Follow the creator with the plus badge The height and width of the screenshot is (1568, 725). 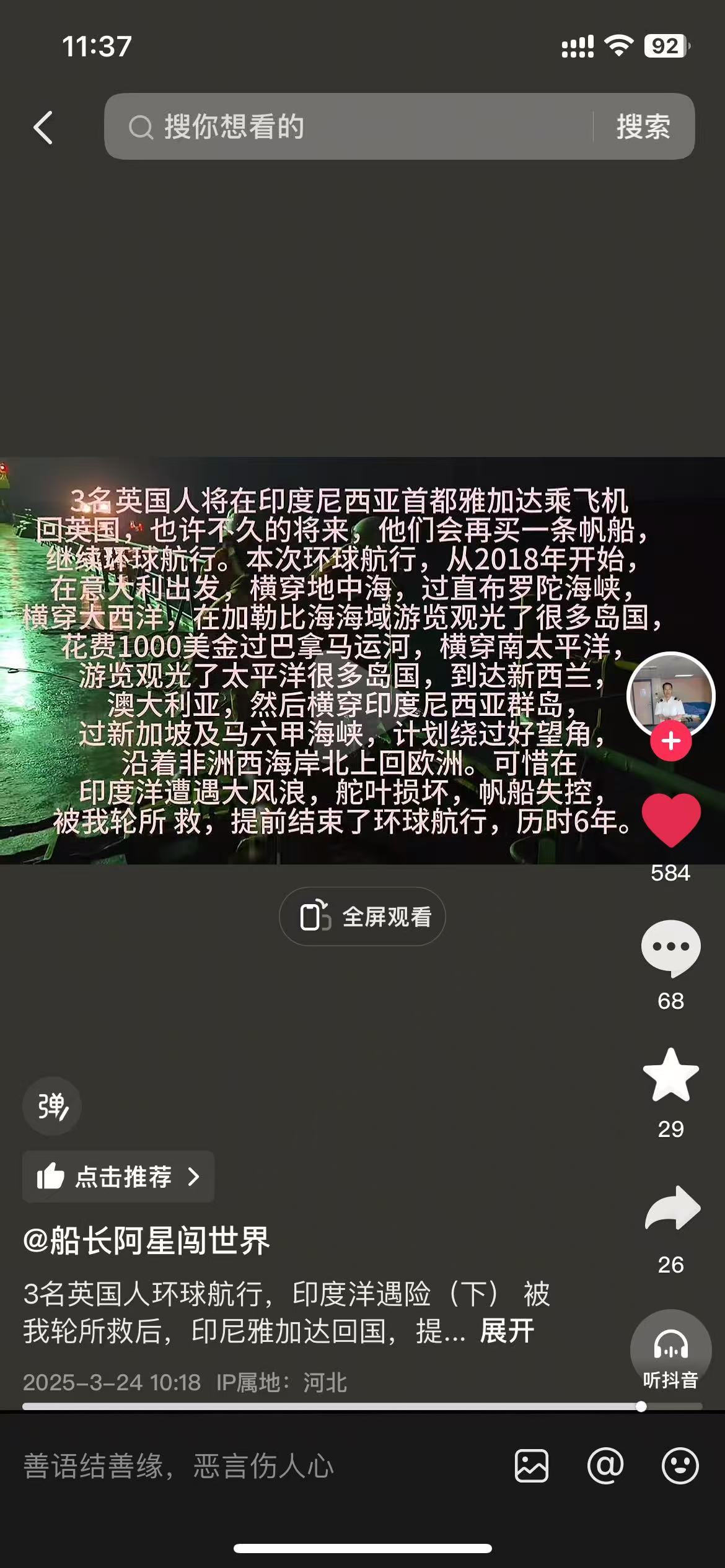point(670,741)
